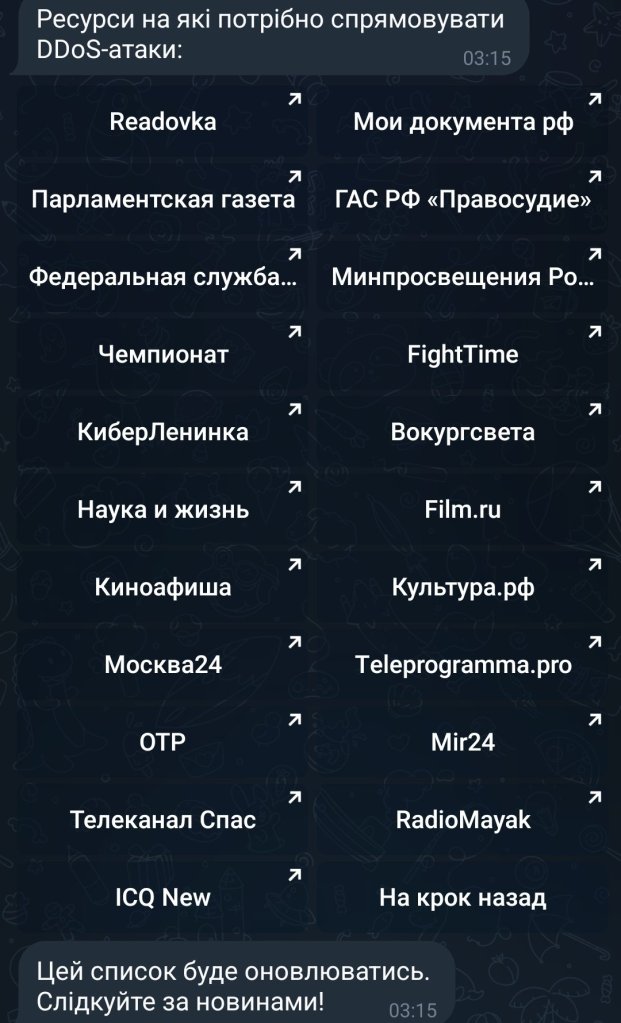Image resolution: width=621 pixels, height=1023 pixels.
Task: Tap the Mir24 button
Action: coord(463,742)
